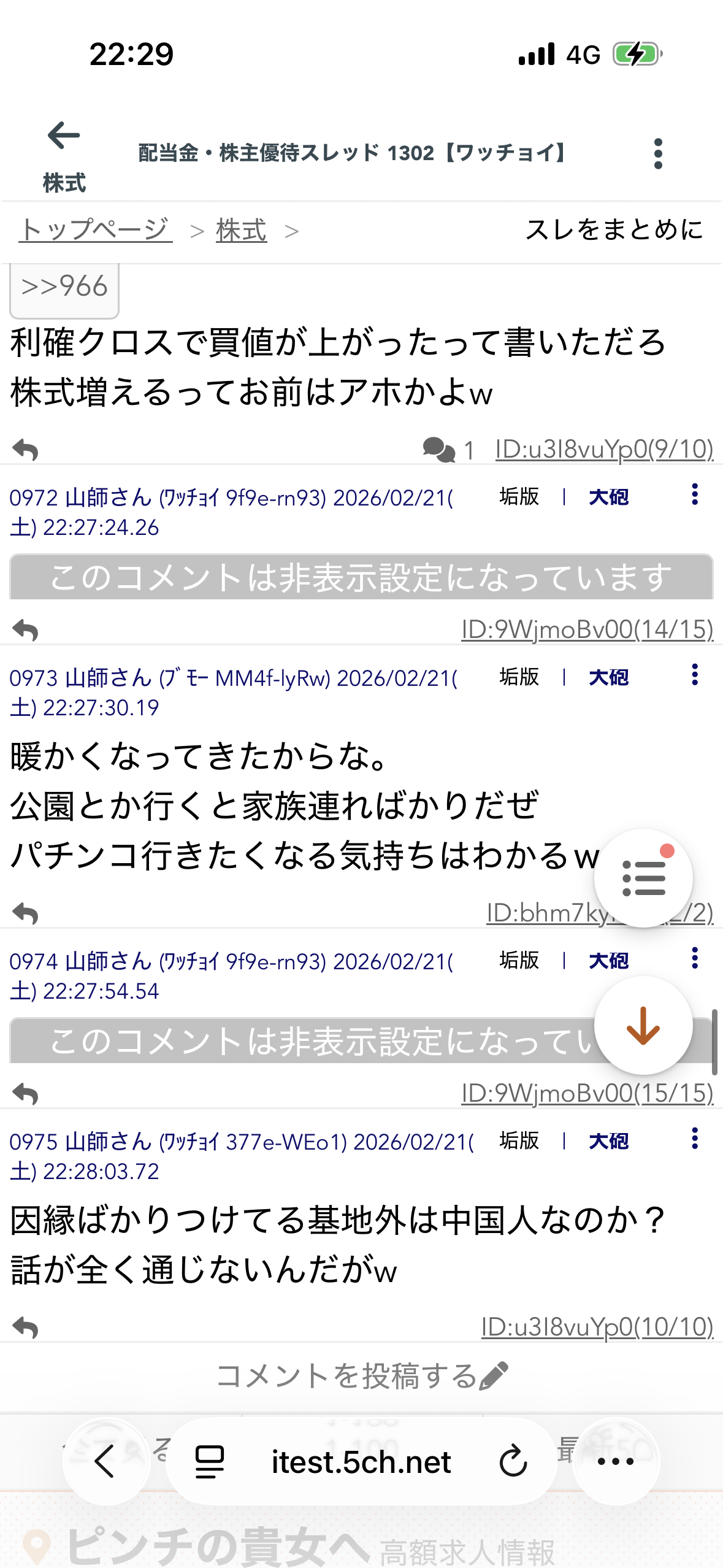The height and width of the screenshot is (1568, 723).
Task: Tap スレをまとめに
Action: 614,230
